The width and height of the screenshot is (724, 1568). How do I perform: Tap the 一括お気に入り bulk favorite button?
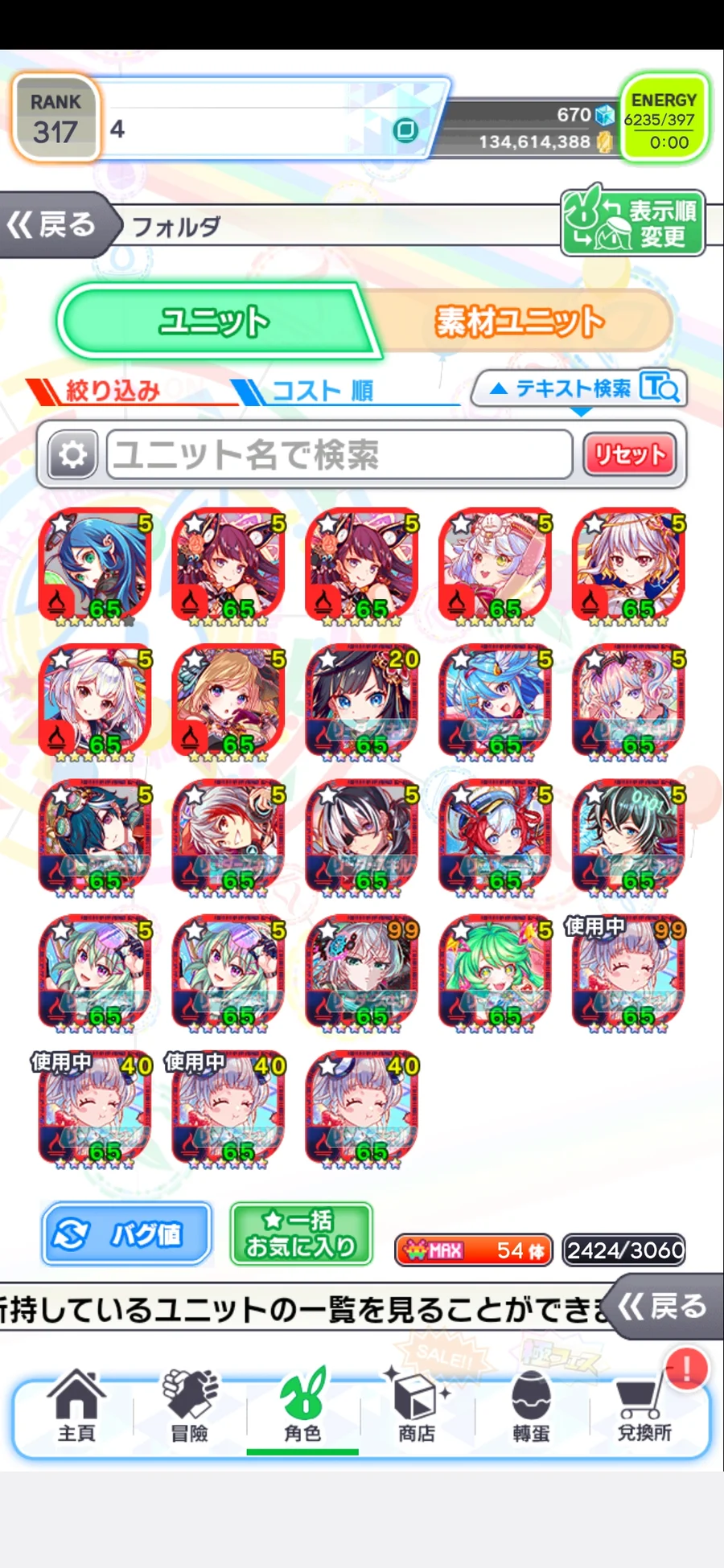click(301, 1233)
